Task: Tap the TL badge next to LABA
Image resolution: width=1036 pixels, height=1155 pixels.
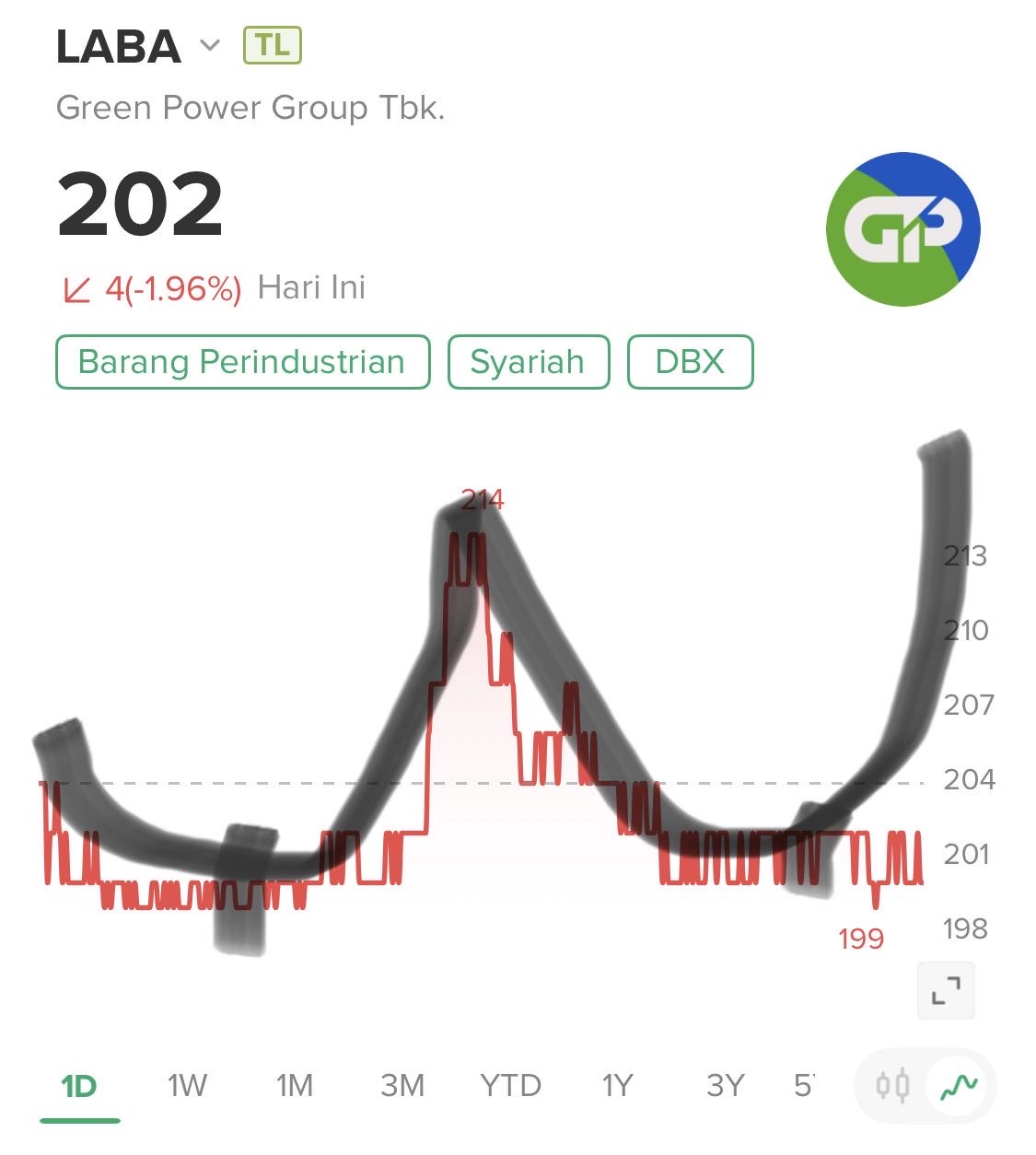Action: point(272,45)
